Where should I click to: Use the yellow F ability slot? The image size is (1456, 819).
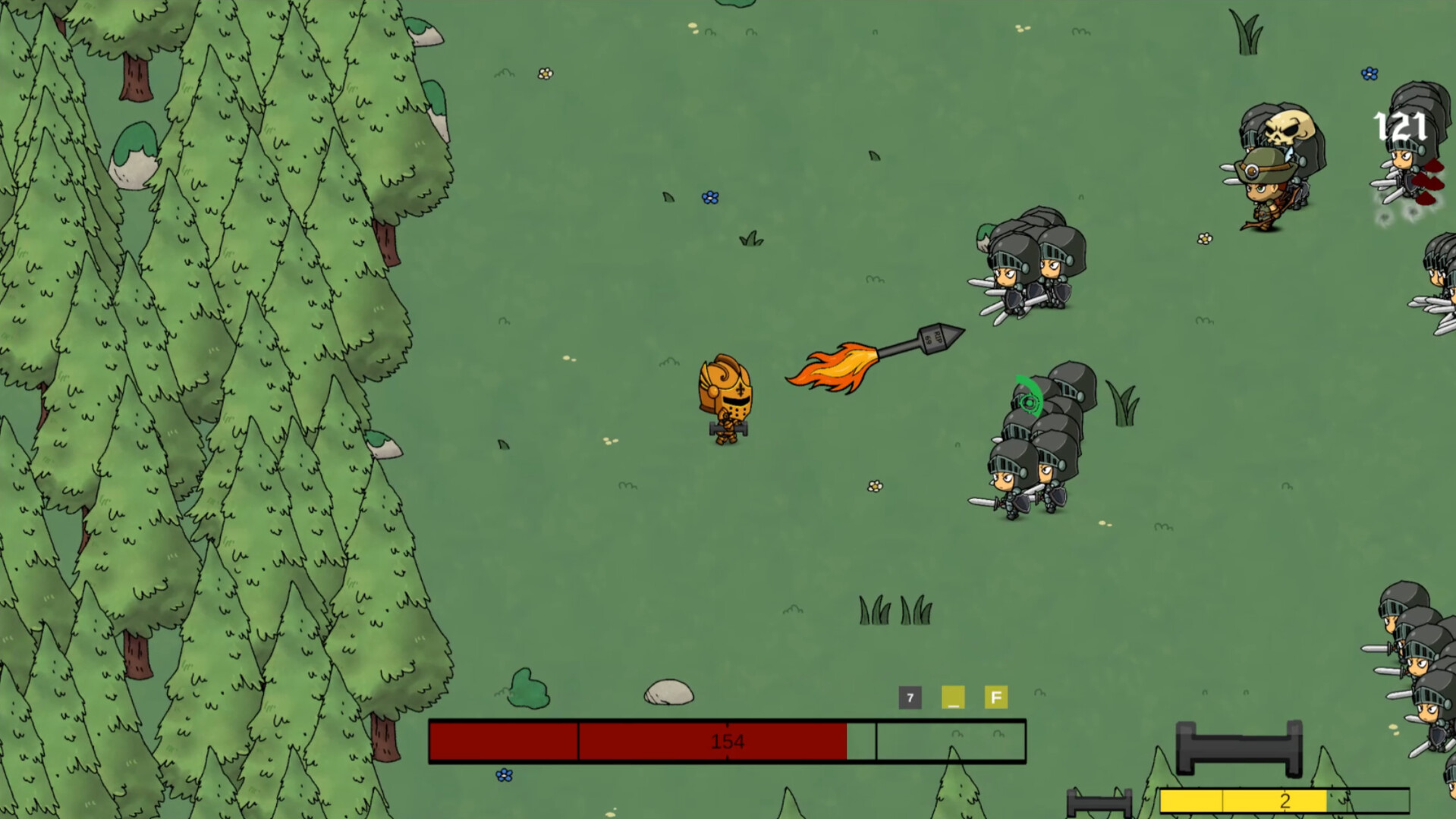996,698
